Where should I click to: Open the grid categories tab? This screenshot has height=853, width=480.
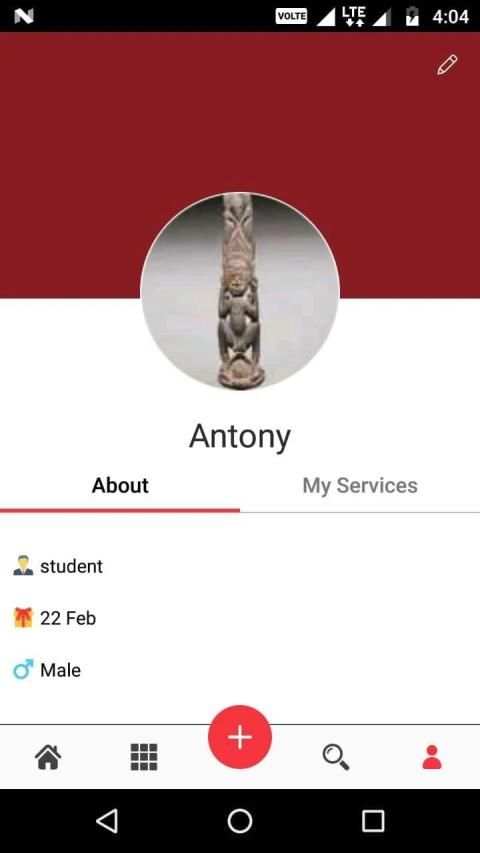tap(144, 757)
